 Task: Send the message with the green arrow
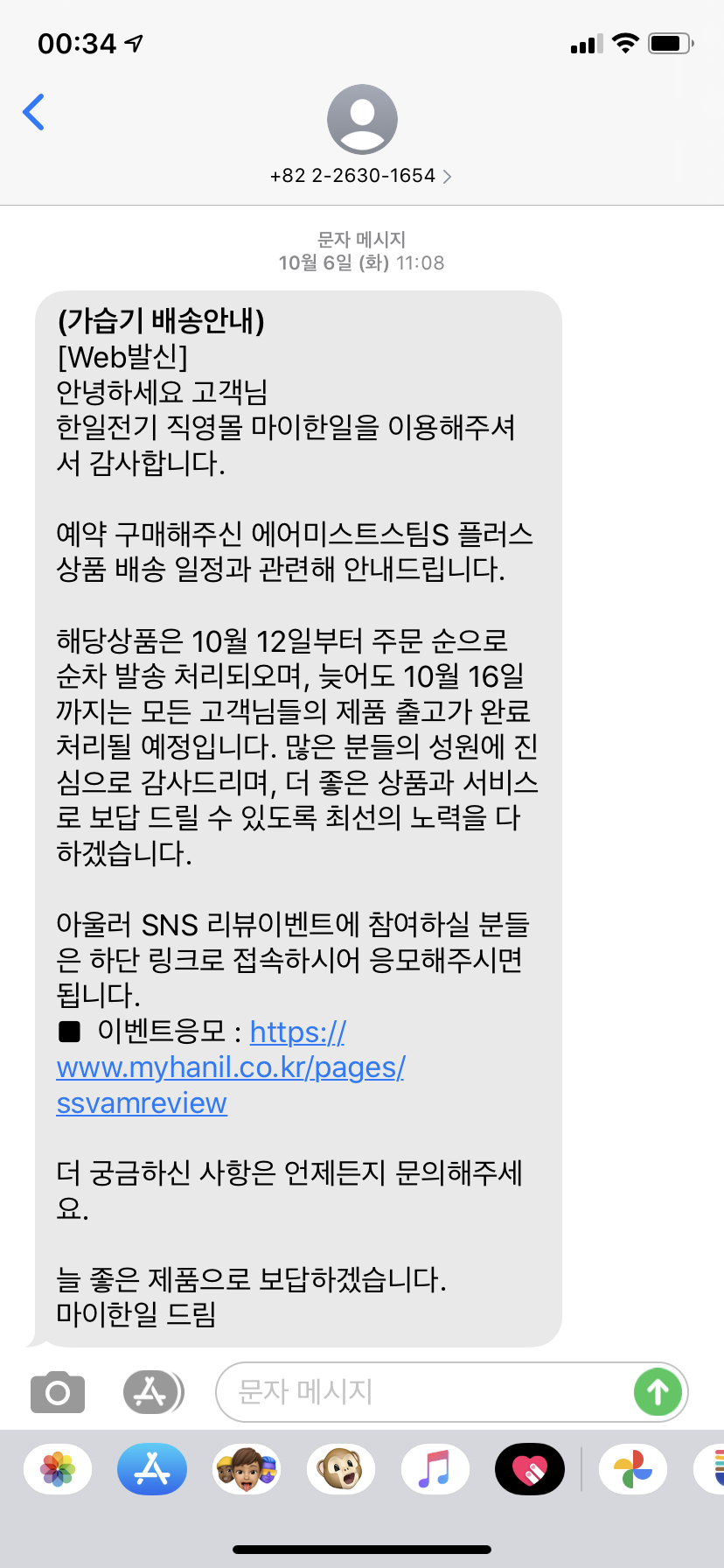point(658,1391)
